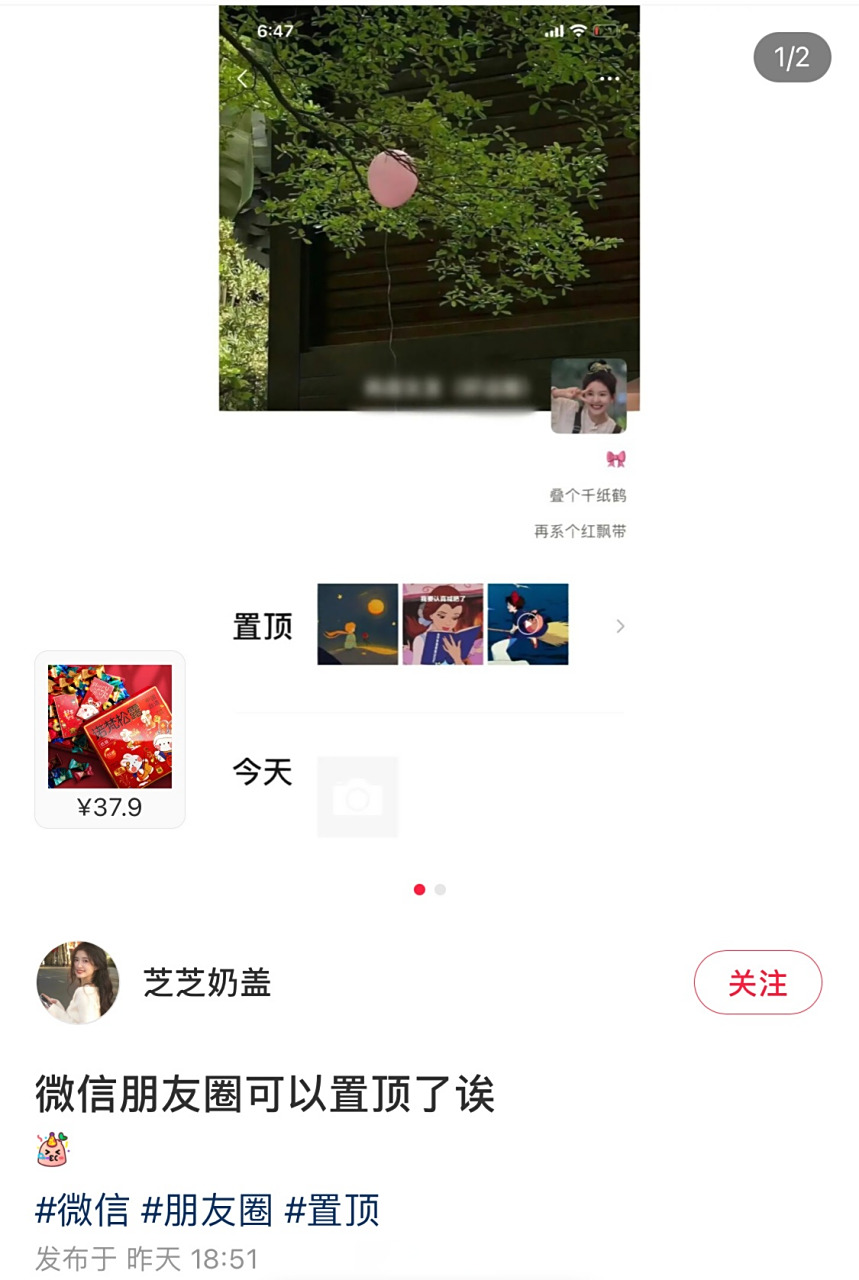Viewport: 859px width, 1280px height.
Task: Tap the poster's circular avatar inside the Moments photo
Action: pos(588,394)
